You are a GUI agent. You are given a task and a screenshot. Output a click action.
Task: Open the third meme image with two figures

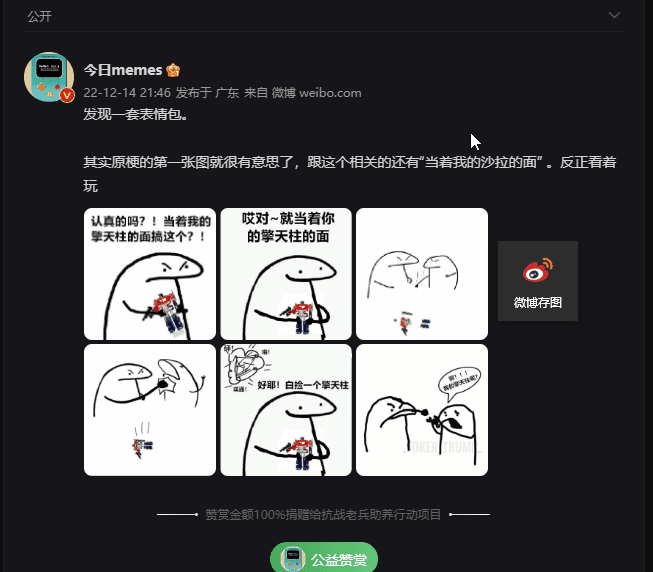pyautogui.click(x=422, y=273)
